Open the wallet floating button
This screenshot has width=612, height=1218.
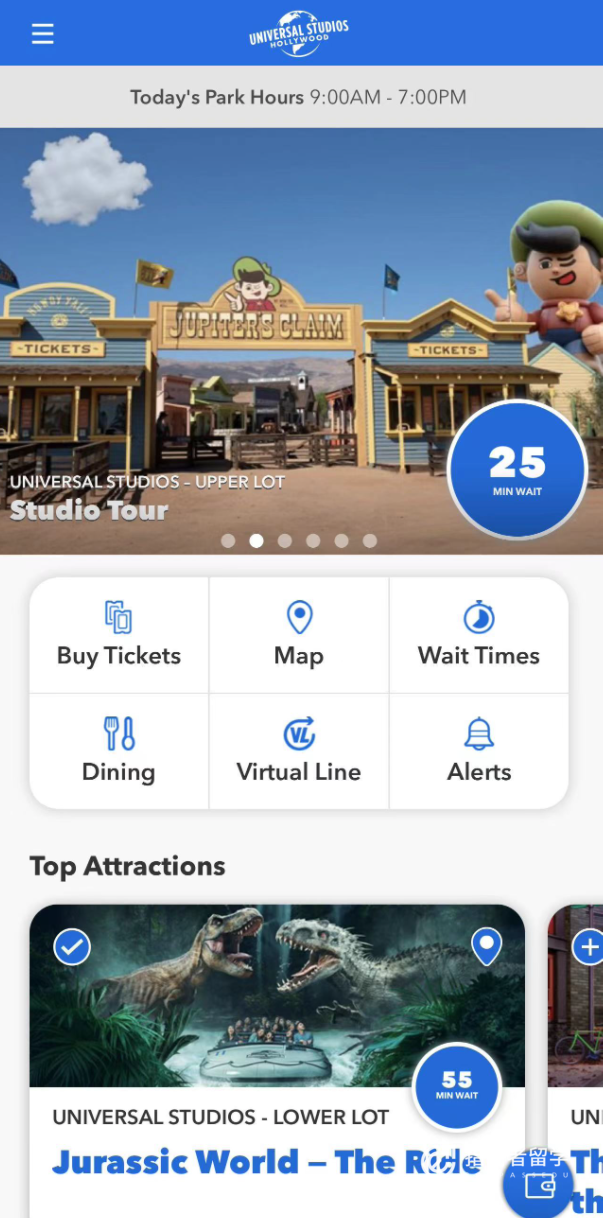coord(541,1187)
